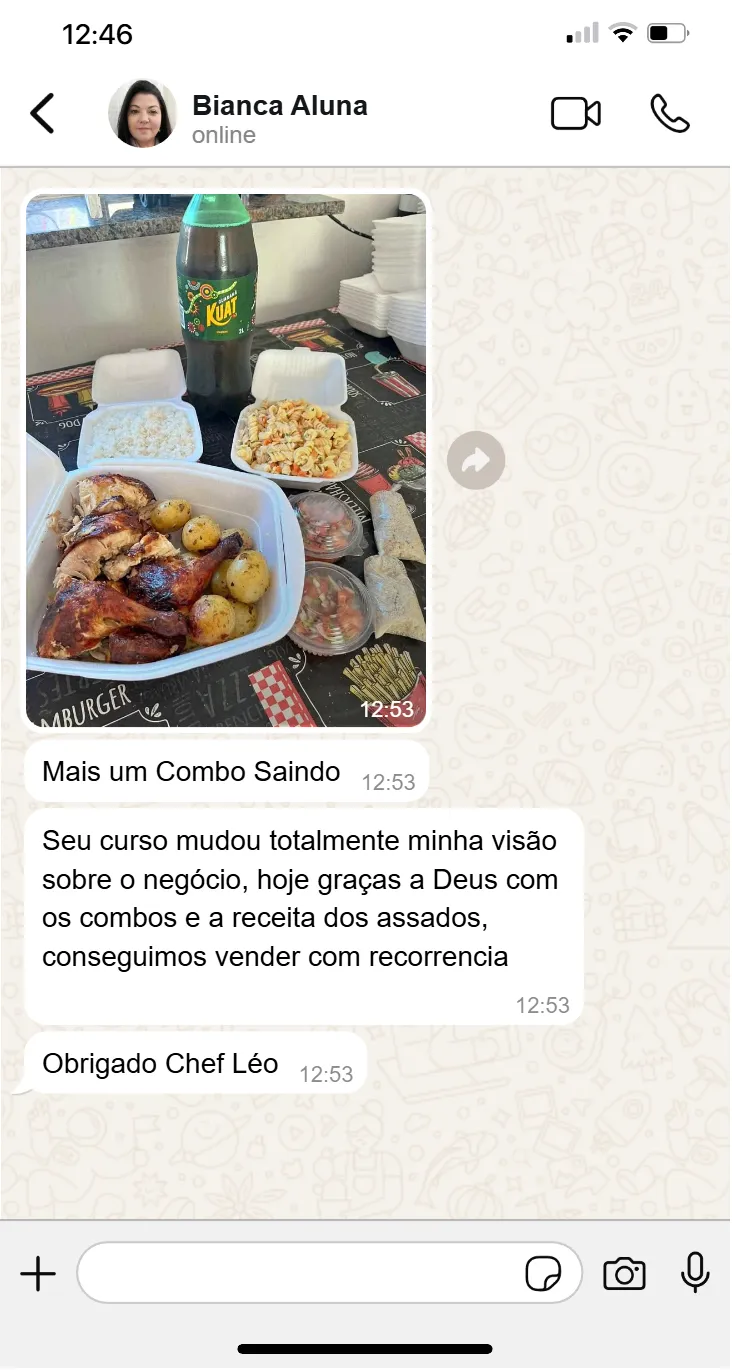Open the attachment plus menu
Viewport: 732px width, 1370px height.
click(x=38, y=1274)
